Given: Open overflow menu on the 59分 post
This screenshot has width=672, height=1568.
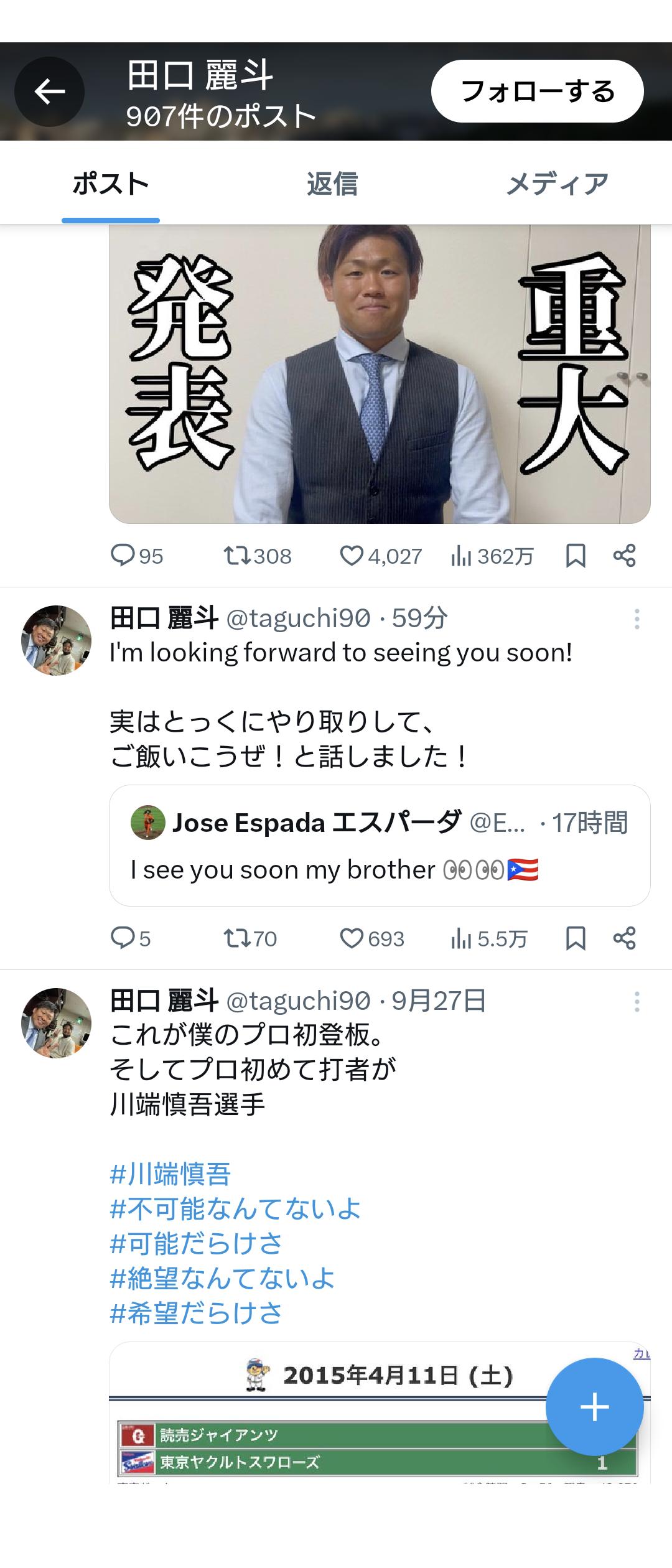Looking at the screenshot, I should click(637, 619).
